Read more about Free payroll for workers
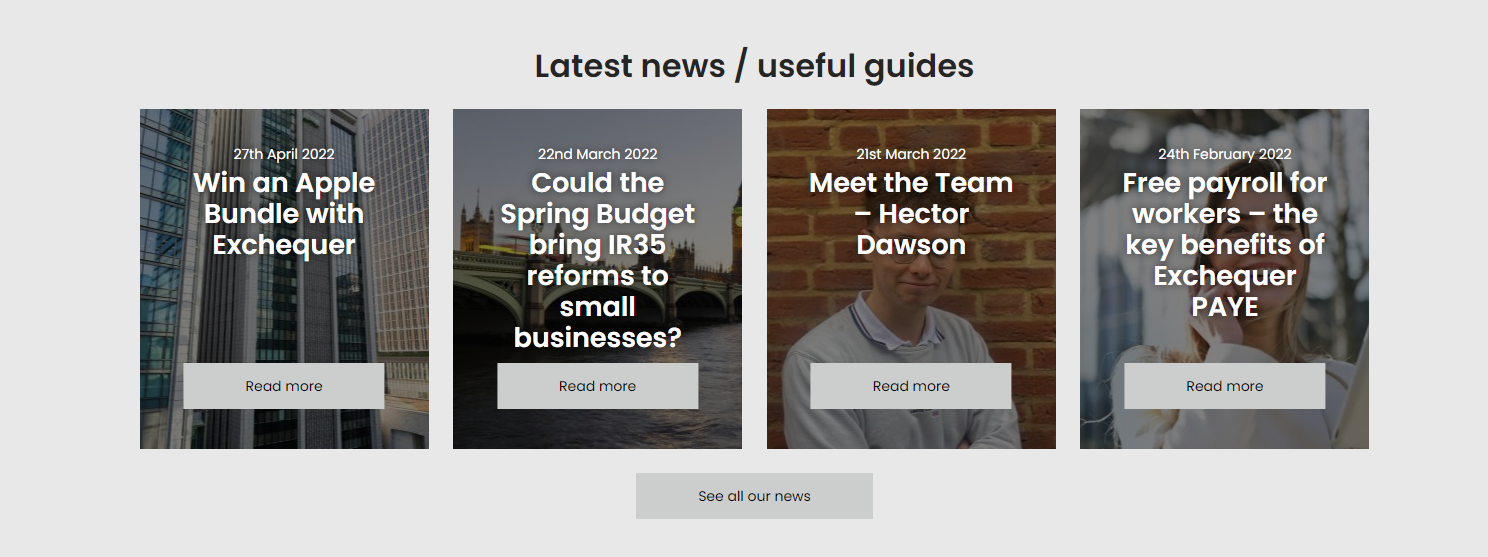This screenshot has height=557, width=1488. [1224, 386]
